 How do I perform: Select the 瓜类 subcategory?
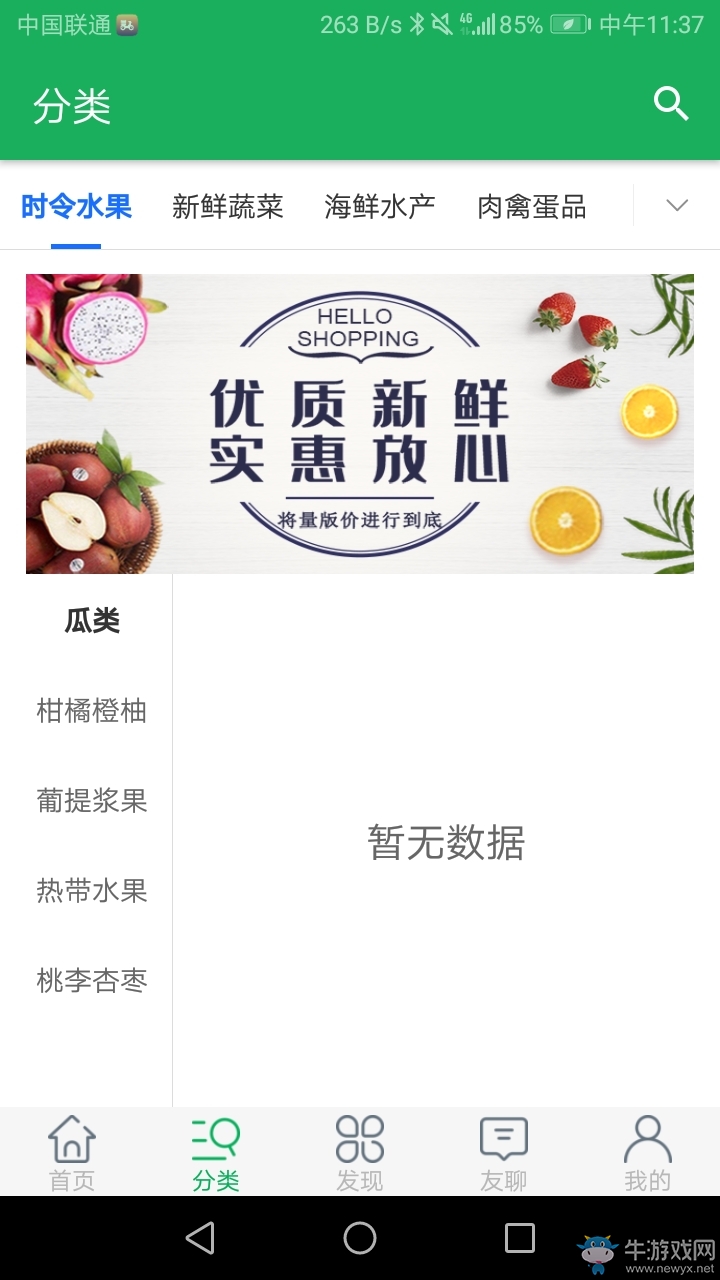(92, 621)
